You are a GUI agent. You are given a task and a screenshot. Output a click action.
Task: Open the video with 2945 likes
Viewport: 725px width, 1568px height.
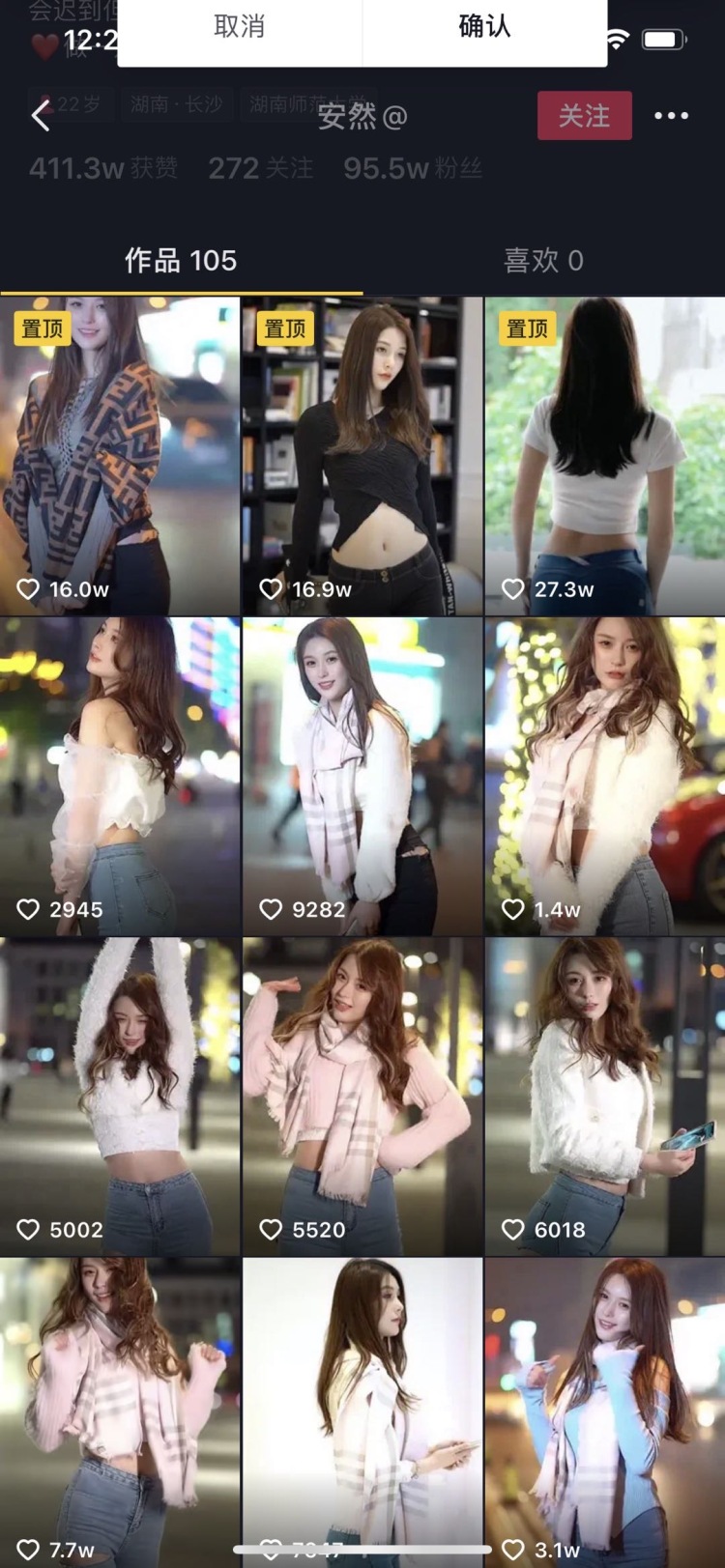[120, 776]
